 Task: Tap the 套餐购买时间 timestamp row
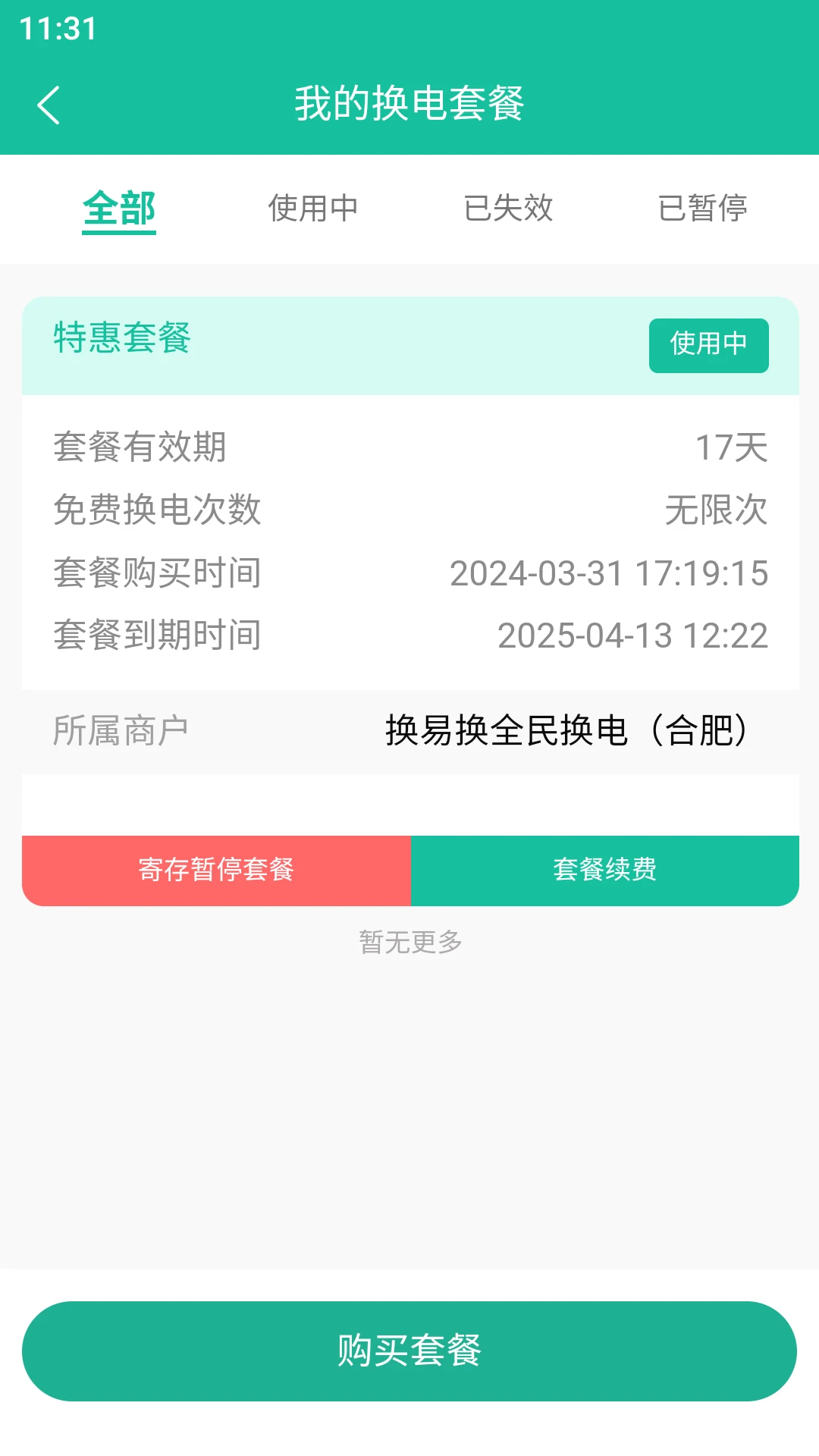409,573
